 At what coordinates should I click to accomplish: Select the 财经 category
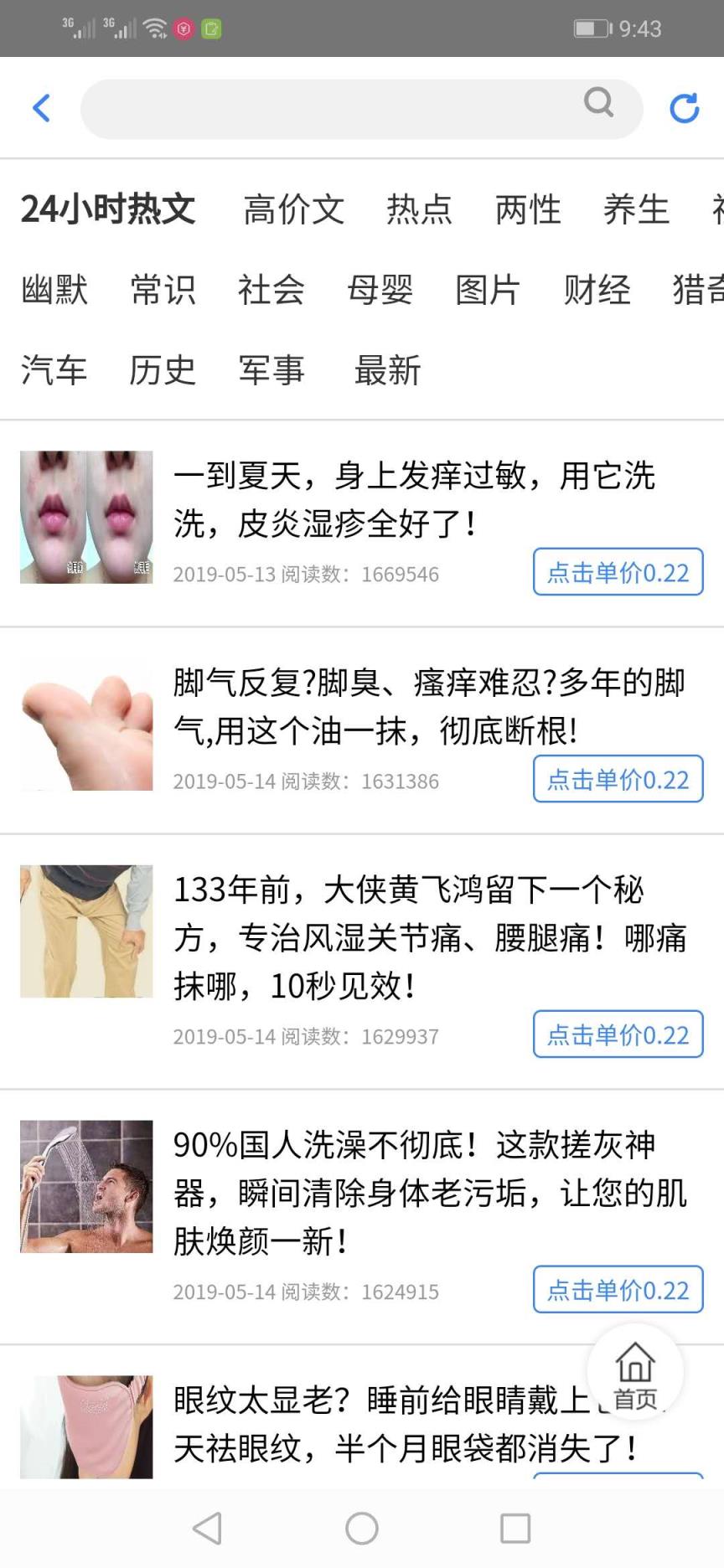tap(597, 290)
